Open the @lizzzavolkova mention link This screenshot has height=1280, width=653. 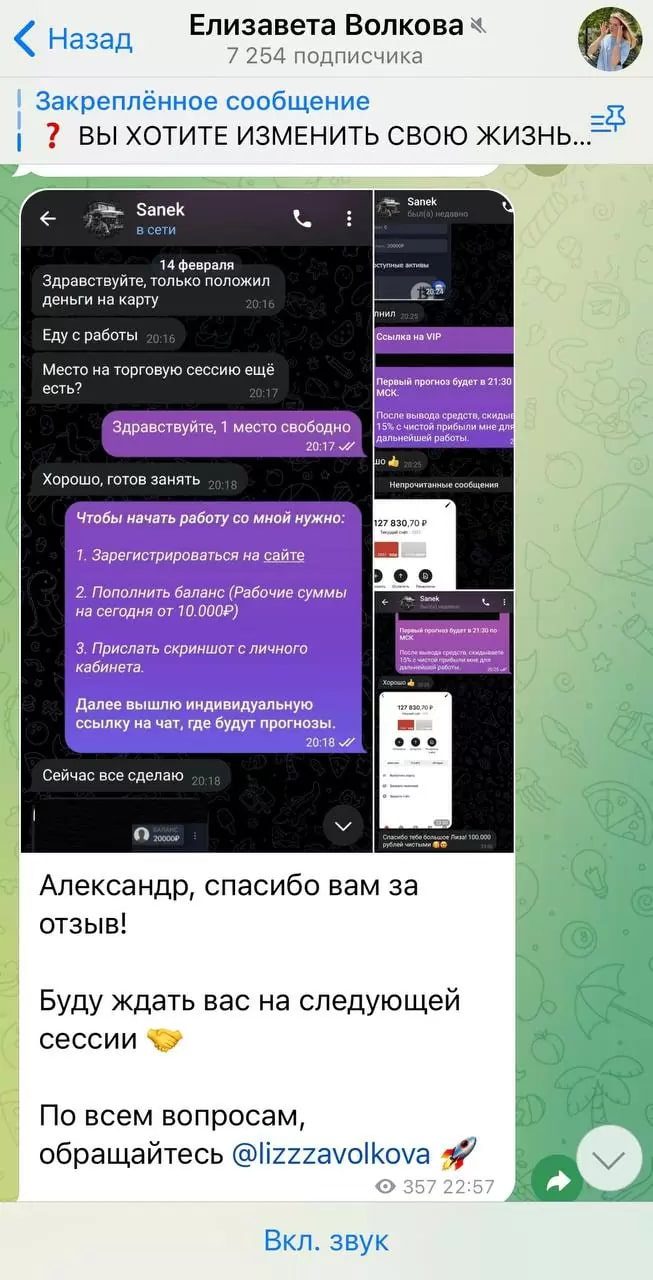pos(331,1154)
